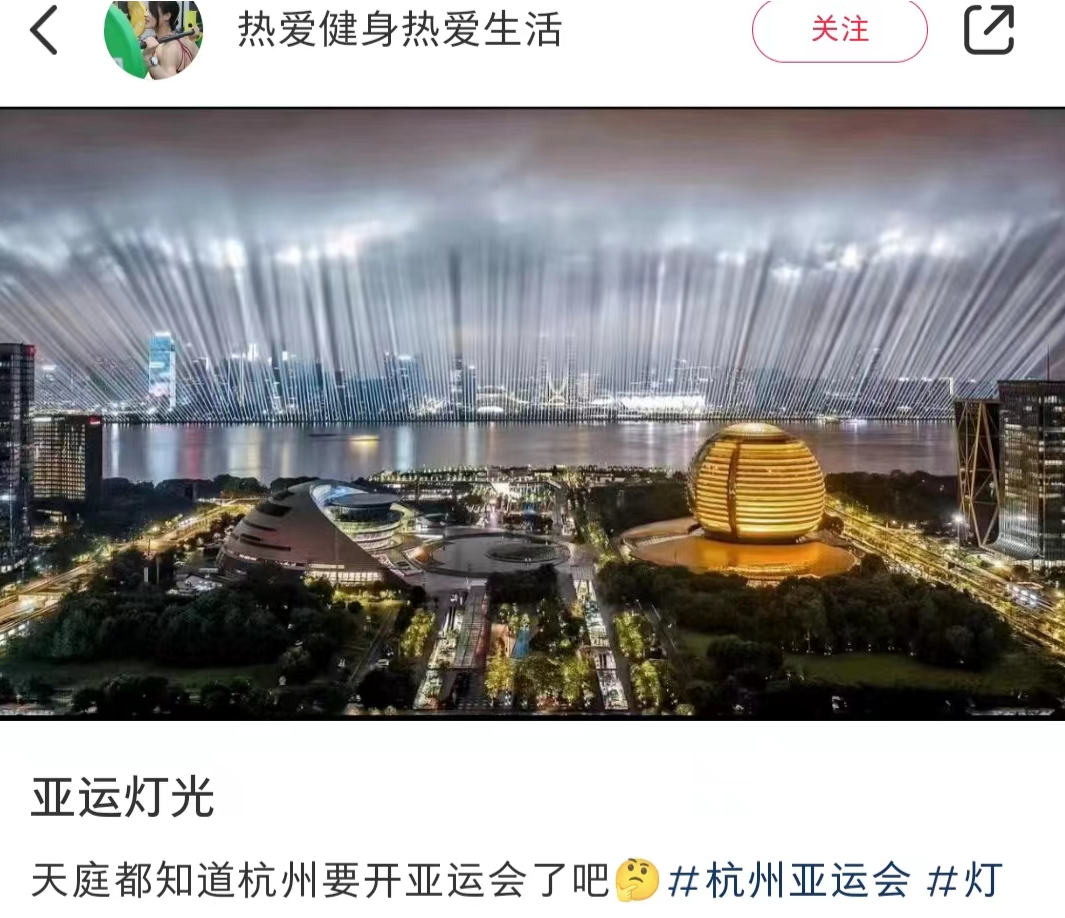This screenshot has width=1065, height=918.
Task: Go back using the top-left arrow
Action: point(44,30)
